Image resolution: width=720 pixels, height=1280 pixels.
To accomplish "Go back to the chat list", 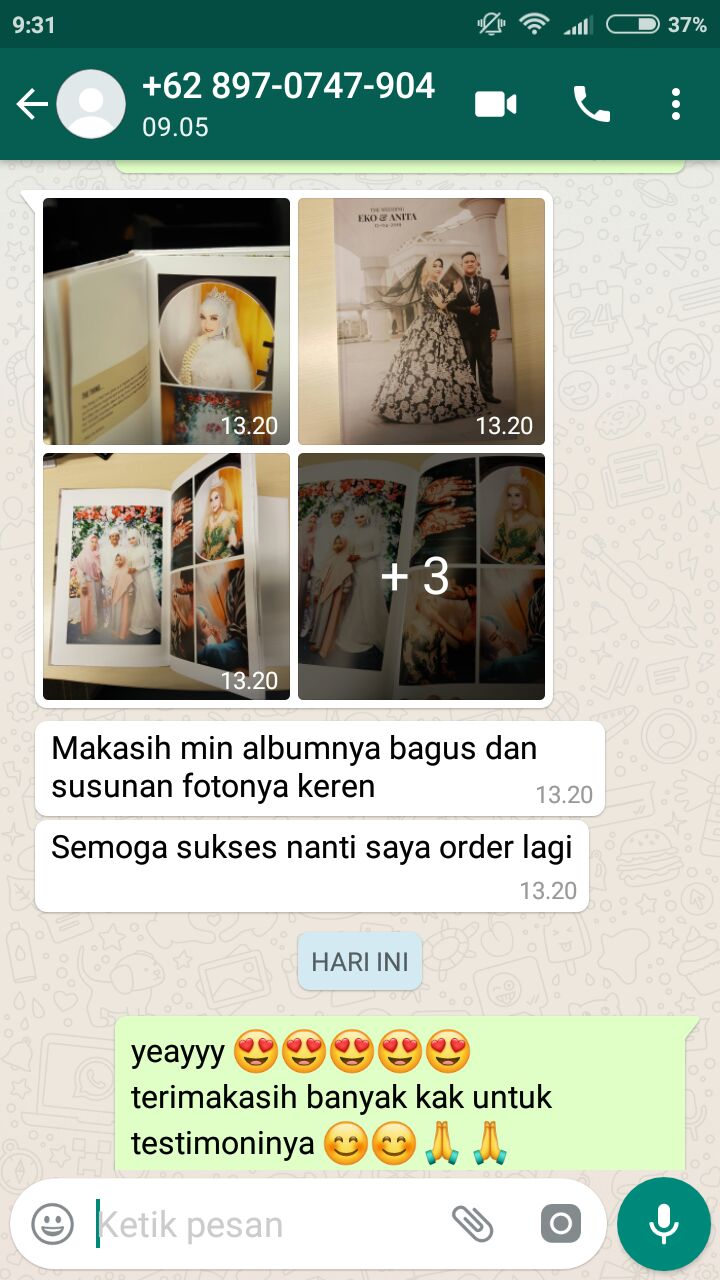I will (x=32, y=104).
